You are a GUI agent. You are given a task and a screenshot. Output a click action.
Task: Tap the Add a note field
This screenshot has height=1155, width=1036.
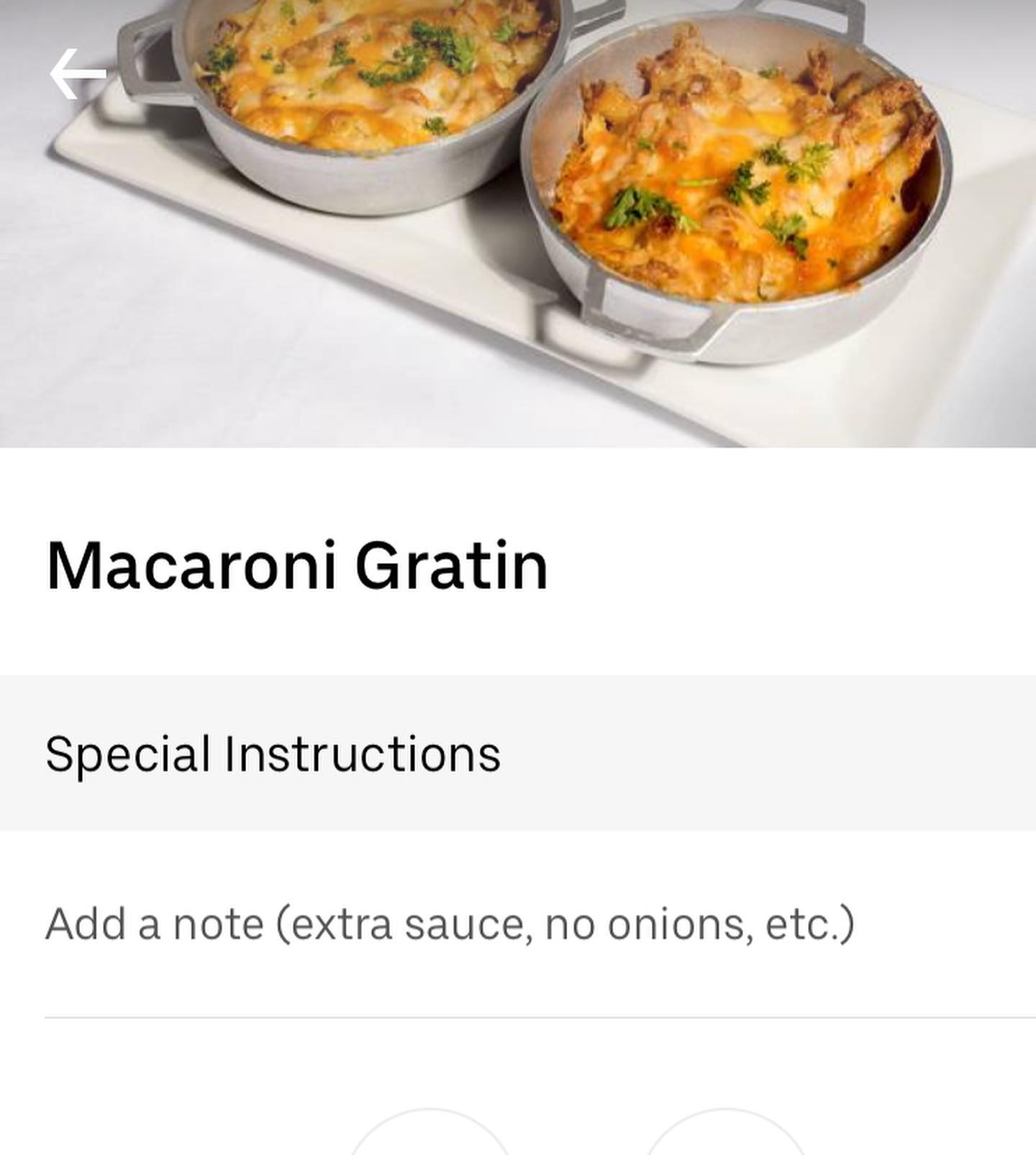point(450,924)
